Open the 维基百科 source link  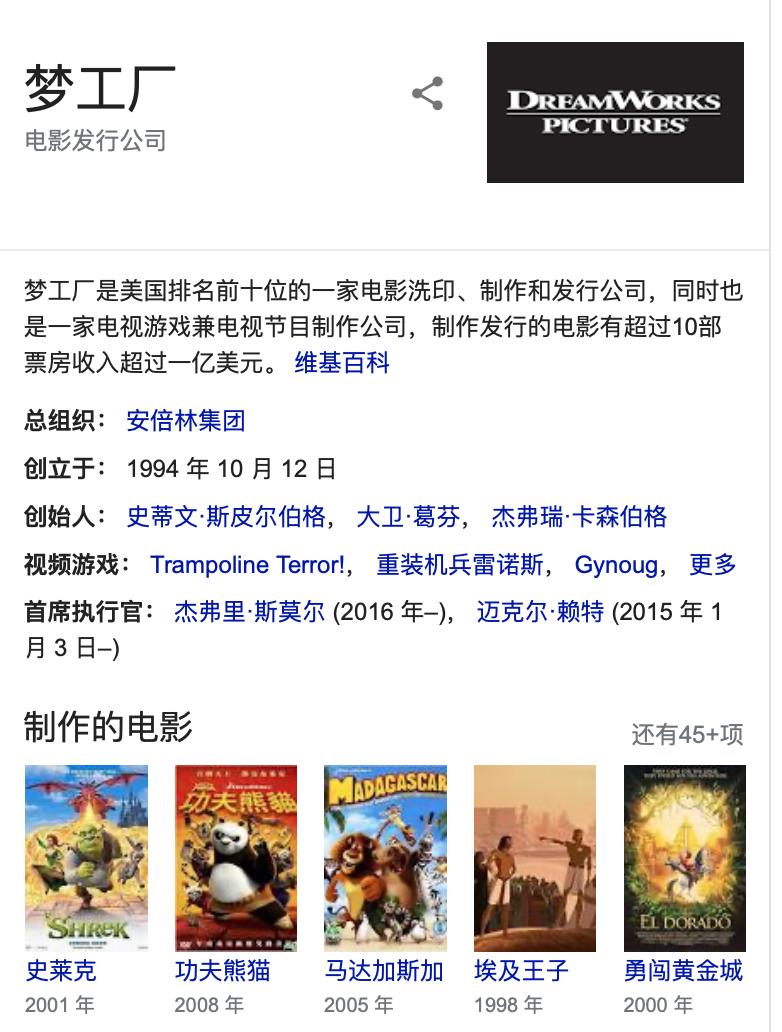click(342, 363)
